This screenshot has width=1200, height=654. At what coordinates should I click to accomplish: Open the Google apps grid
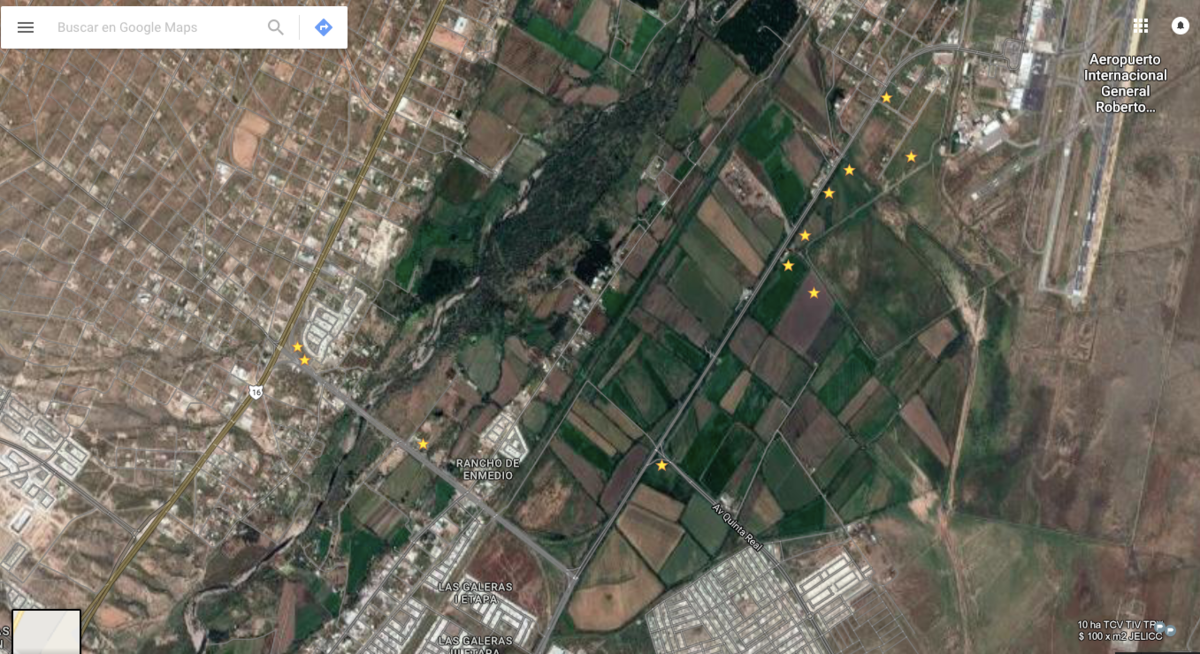[x=1141, y=25]
